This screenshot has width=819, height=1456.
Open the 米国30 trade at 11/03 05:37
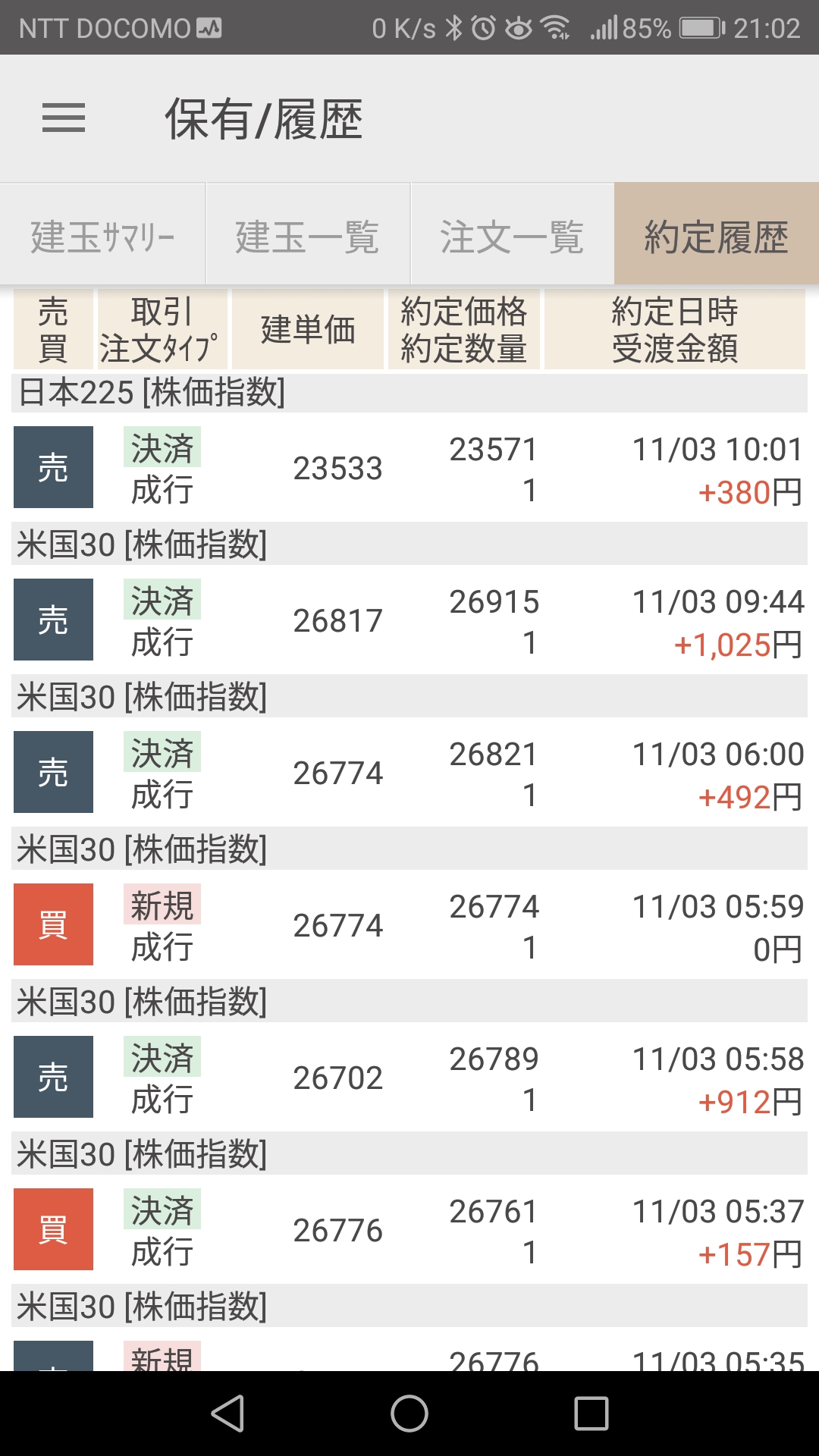click(409, 1230)
